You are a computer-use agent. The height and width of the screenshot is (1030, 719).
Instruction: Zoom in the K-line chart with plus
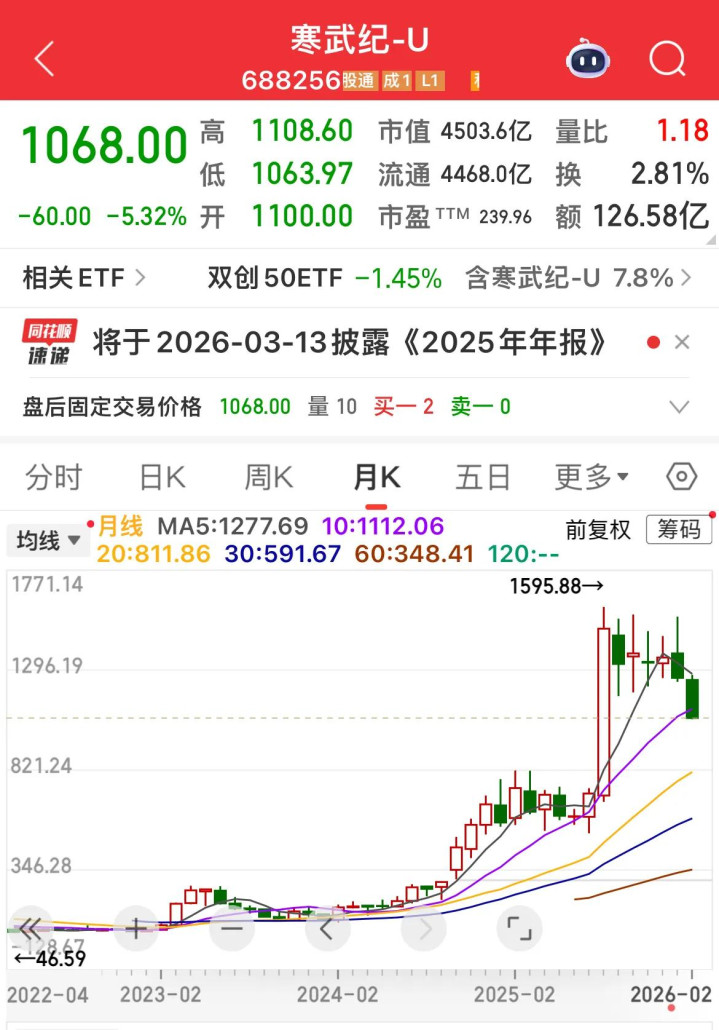[x=136, y=928]
